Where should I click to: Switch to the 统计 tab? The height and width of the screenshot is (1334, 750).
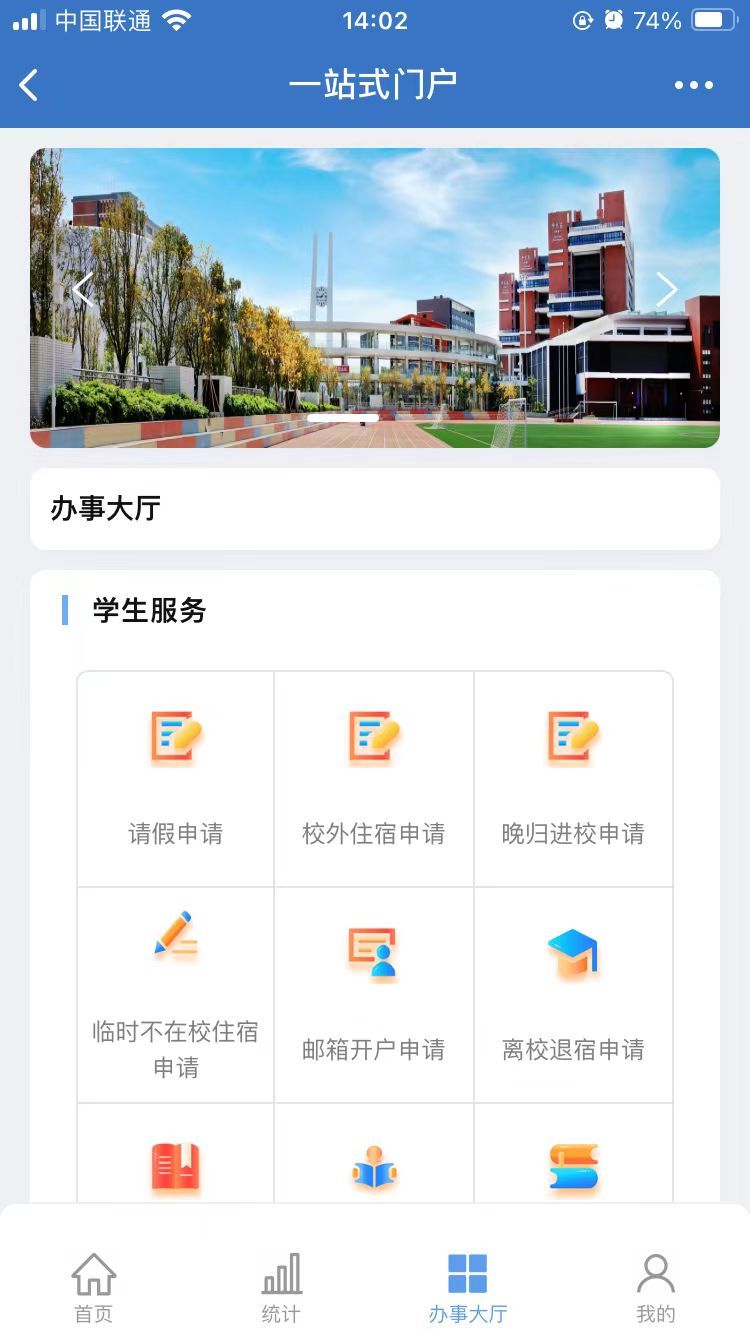click(x=281, y=1288)
